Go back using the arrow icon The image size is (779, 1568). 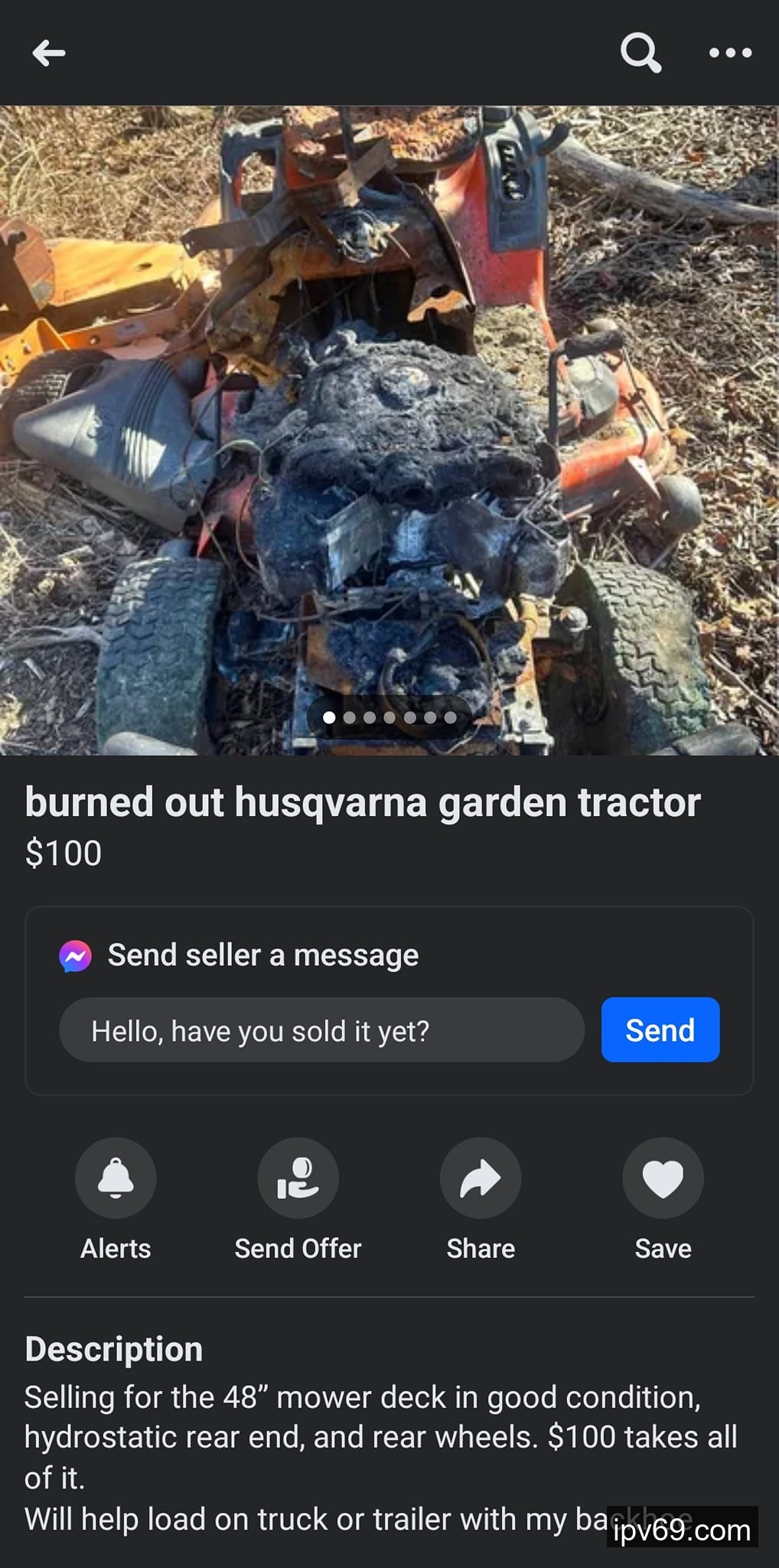[x=49, y=53]
